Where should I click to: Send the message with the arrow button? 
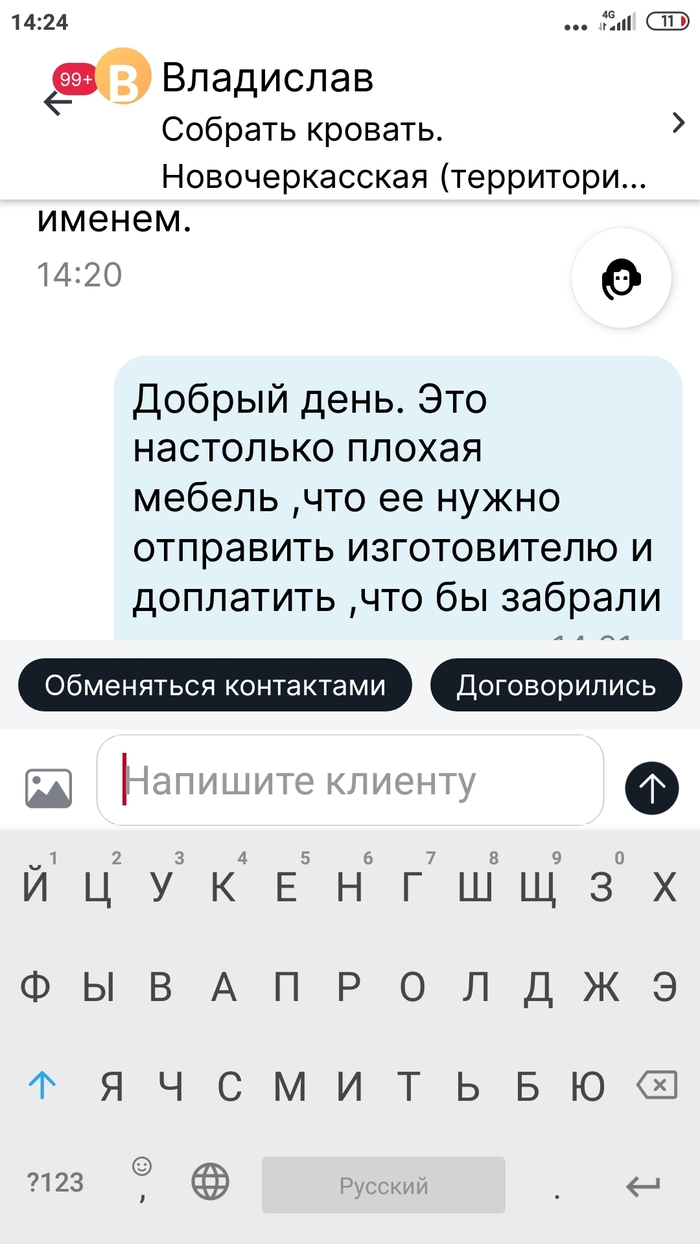651,787
